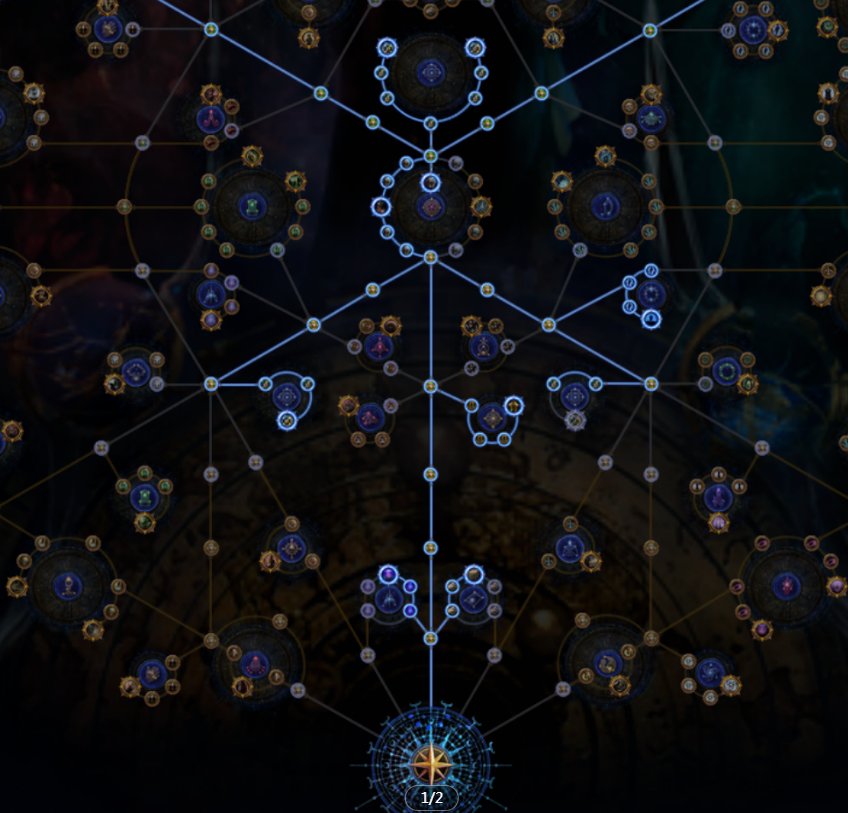Select the golden compass star start node
Image resolution: width=848 pixels, height=813 pixels.
point(431,765)
